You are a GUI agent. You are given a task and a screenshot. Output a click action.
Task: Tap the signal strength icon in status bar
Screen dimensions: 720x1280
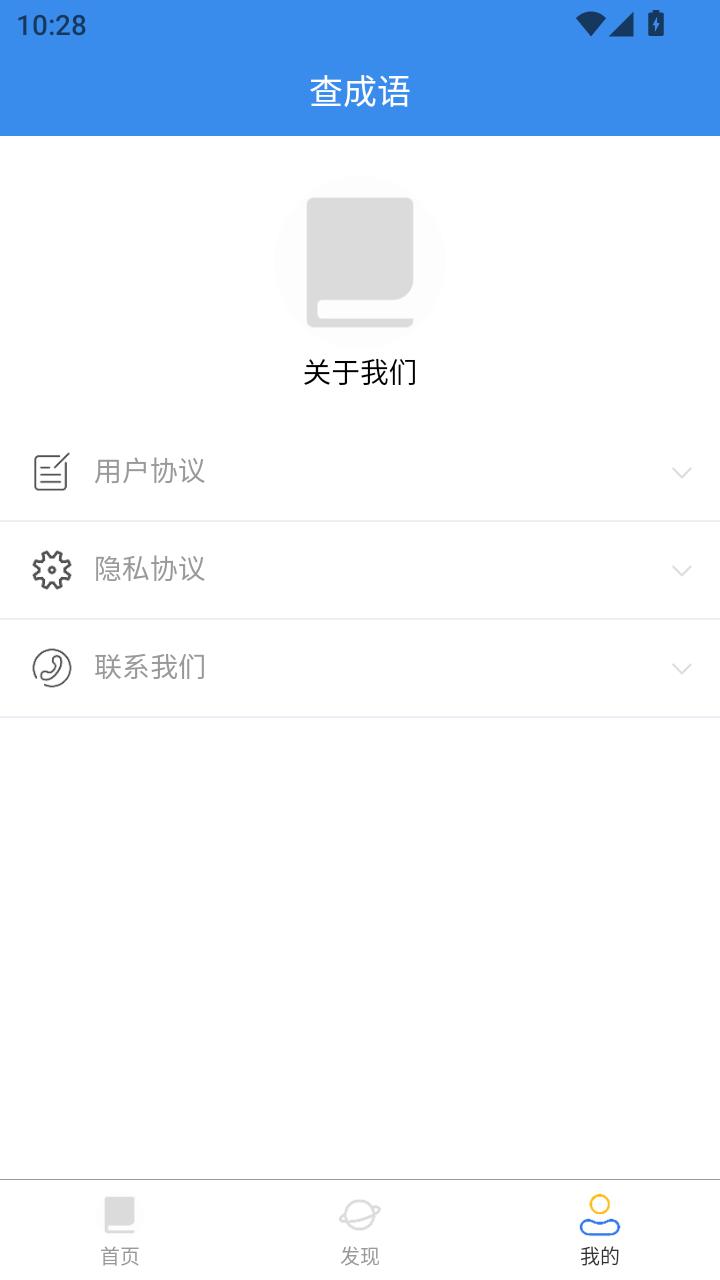pos(622,25)
